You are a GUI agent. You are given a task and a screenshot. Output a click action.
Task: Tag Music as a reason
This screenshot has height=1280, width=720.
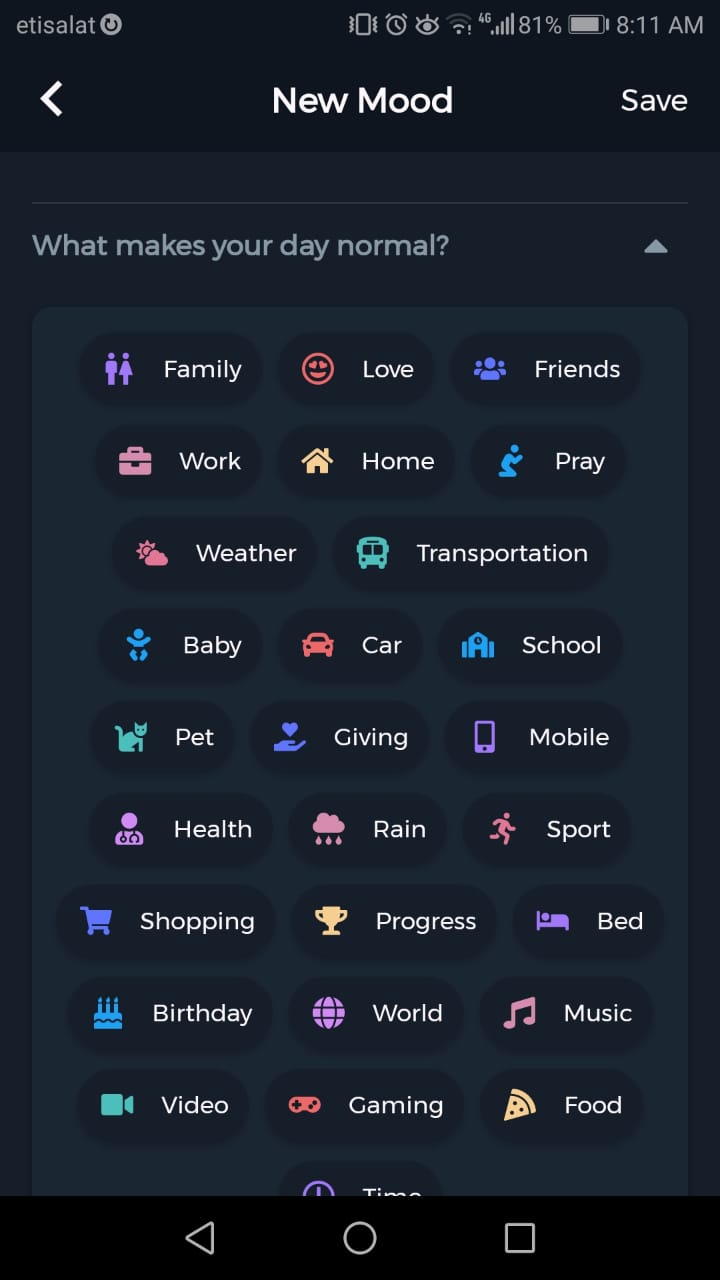[566, 1013]
